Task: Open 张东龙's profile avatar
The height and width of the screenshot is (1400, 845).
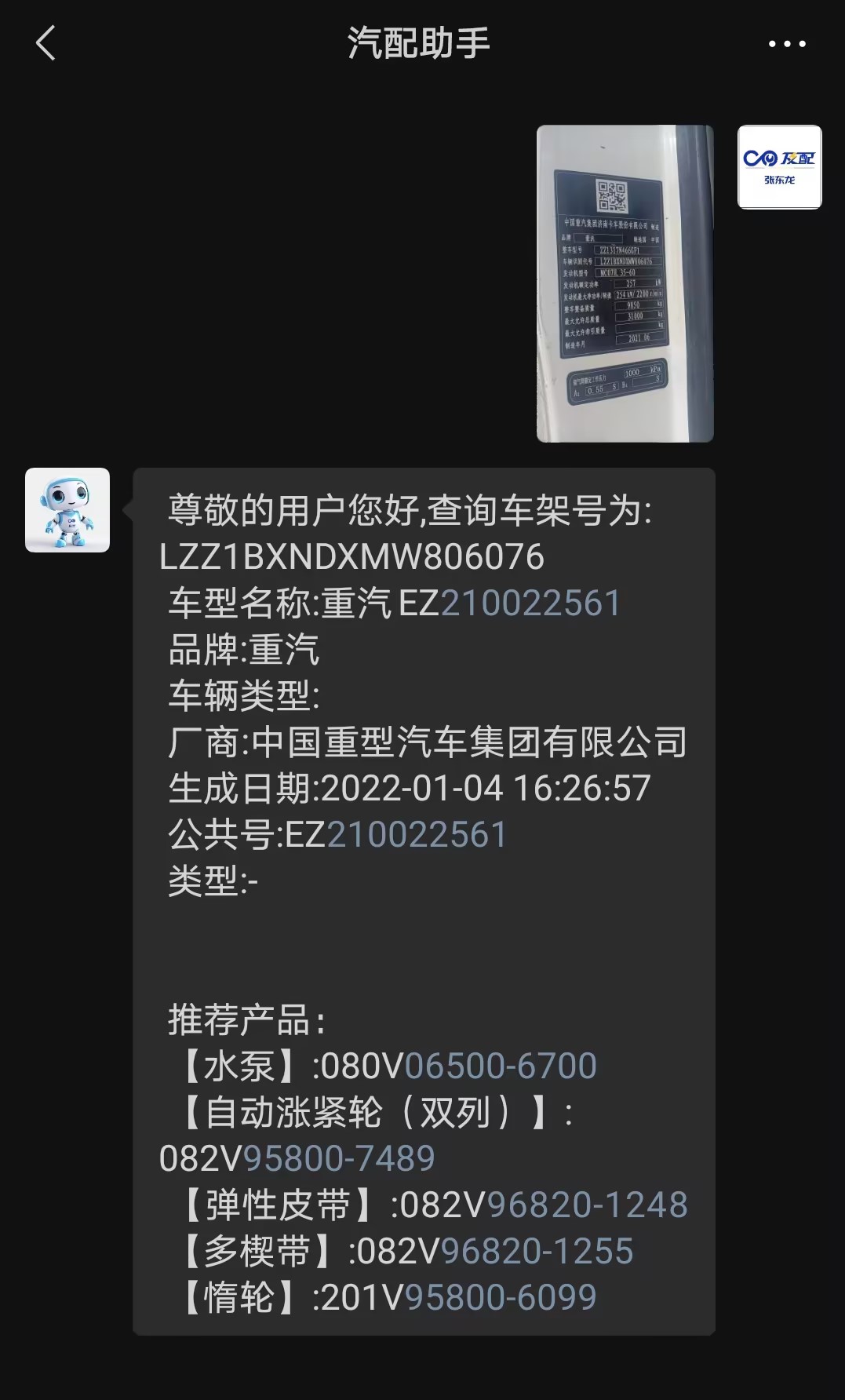Action: 779,167
